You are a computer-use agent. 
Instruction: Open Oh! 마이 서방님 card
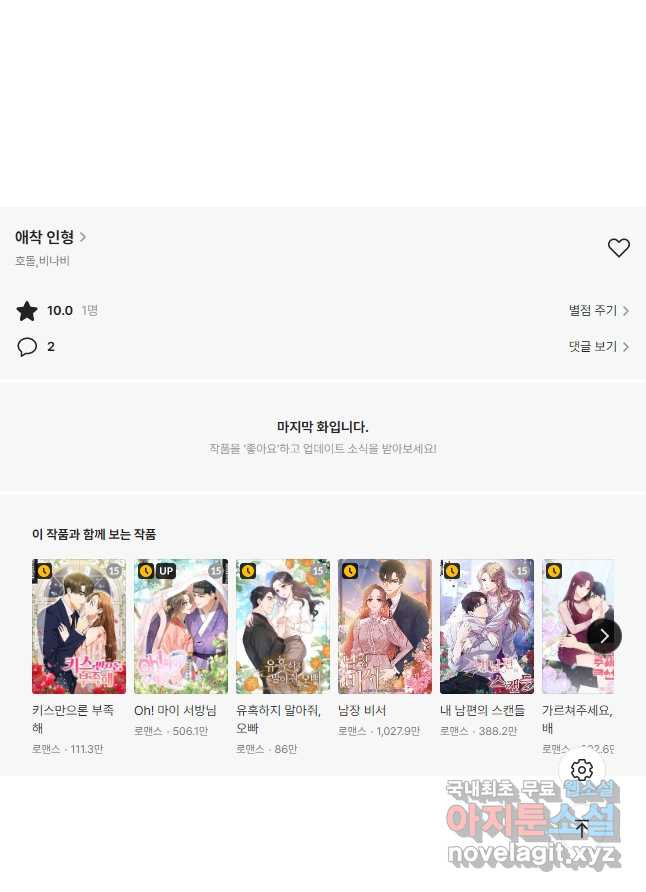pos(181,627)
